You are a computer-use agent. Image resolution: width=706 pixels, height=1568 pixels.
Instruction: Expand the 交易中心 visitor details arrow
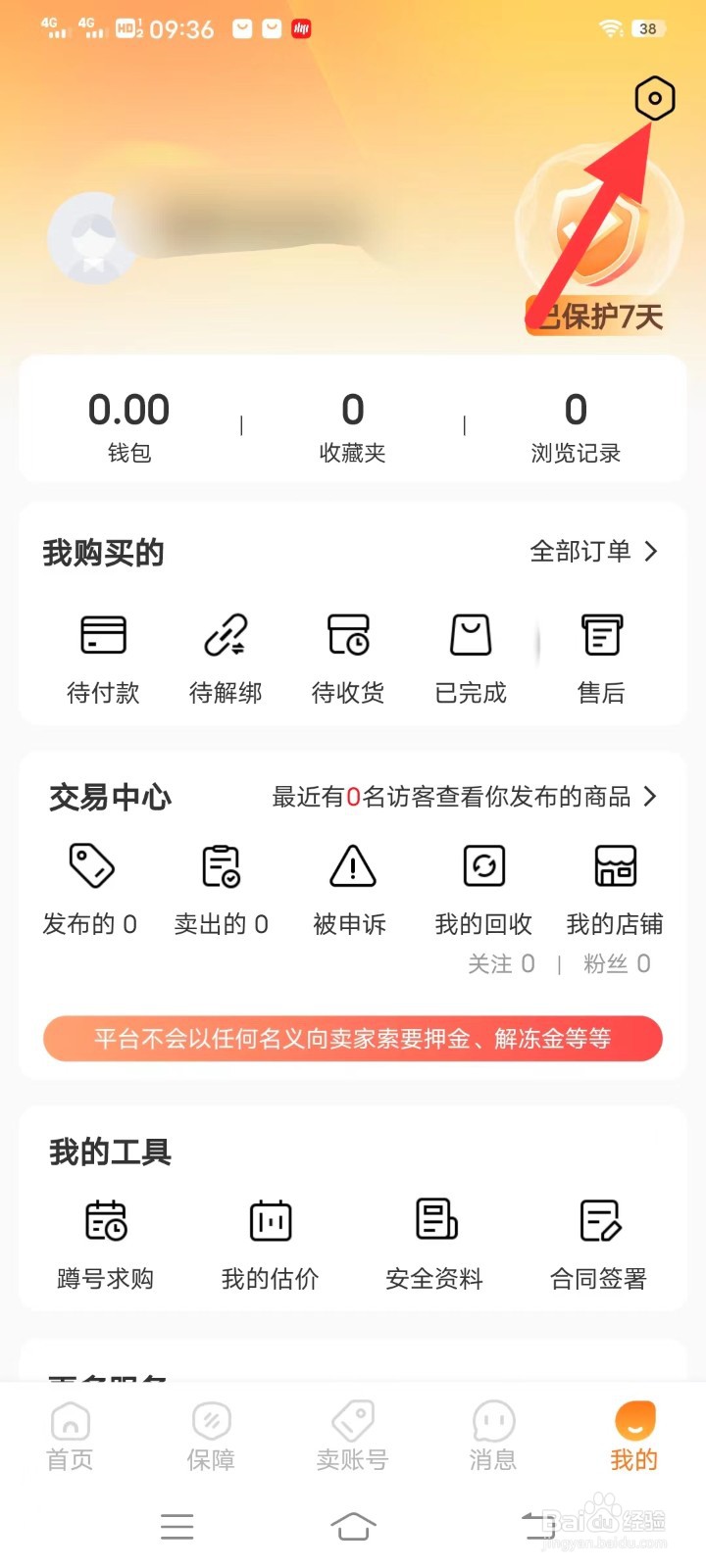point(649,797)
